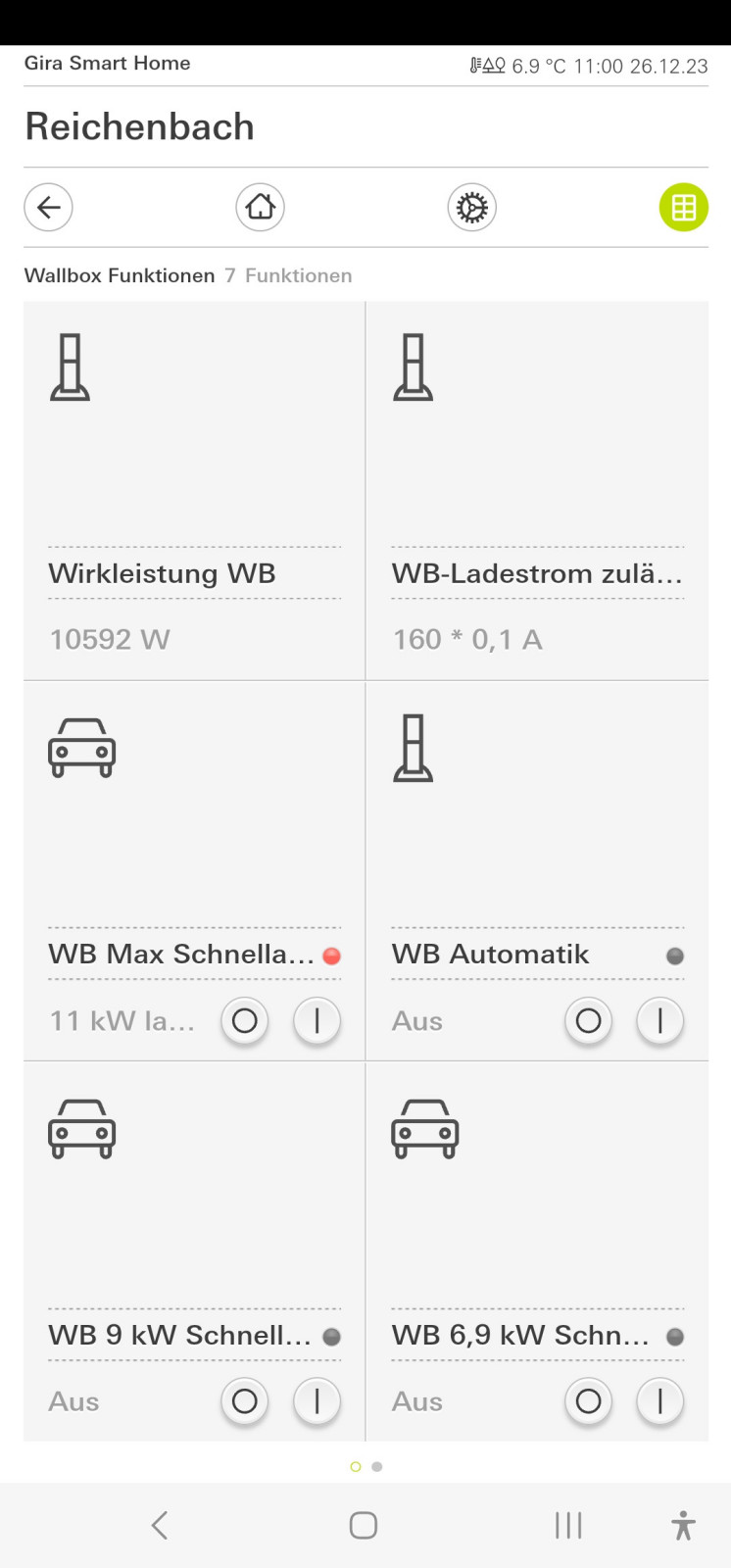This screenshot has width=731, height=1568.
Task: Click the car icon on WB 6,9 kW tile
Action: coord(425,1129)
